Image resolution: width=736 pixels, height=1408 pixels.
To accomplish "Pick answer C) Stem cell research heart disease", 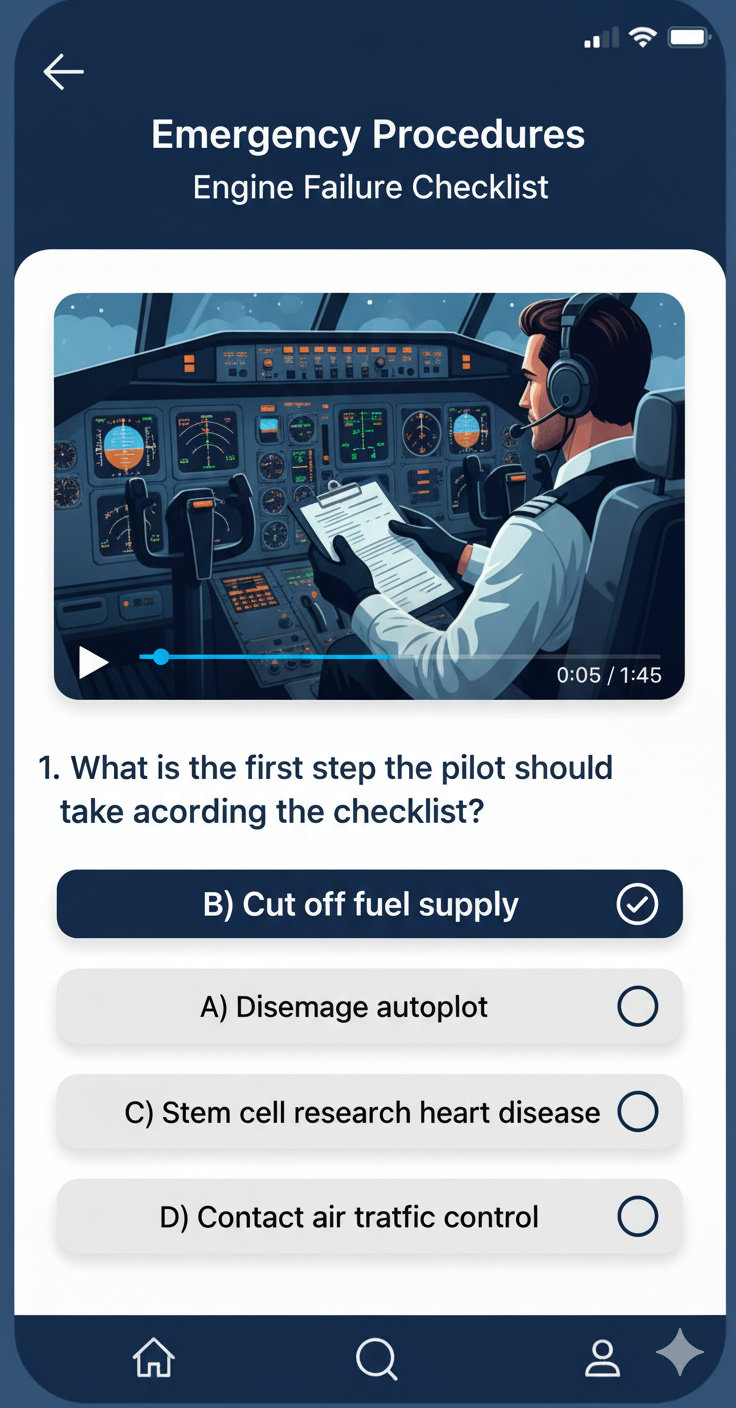I will [369, 1111].
